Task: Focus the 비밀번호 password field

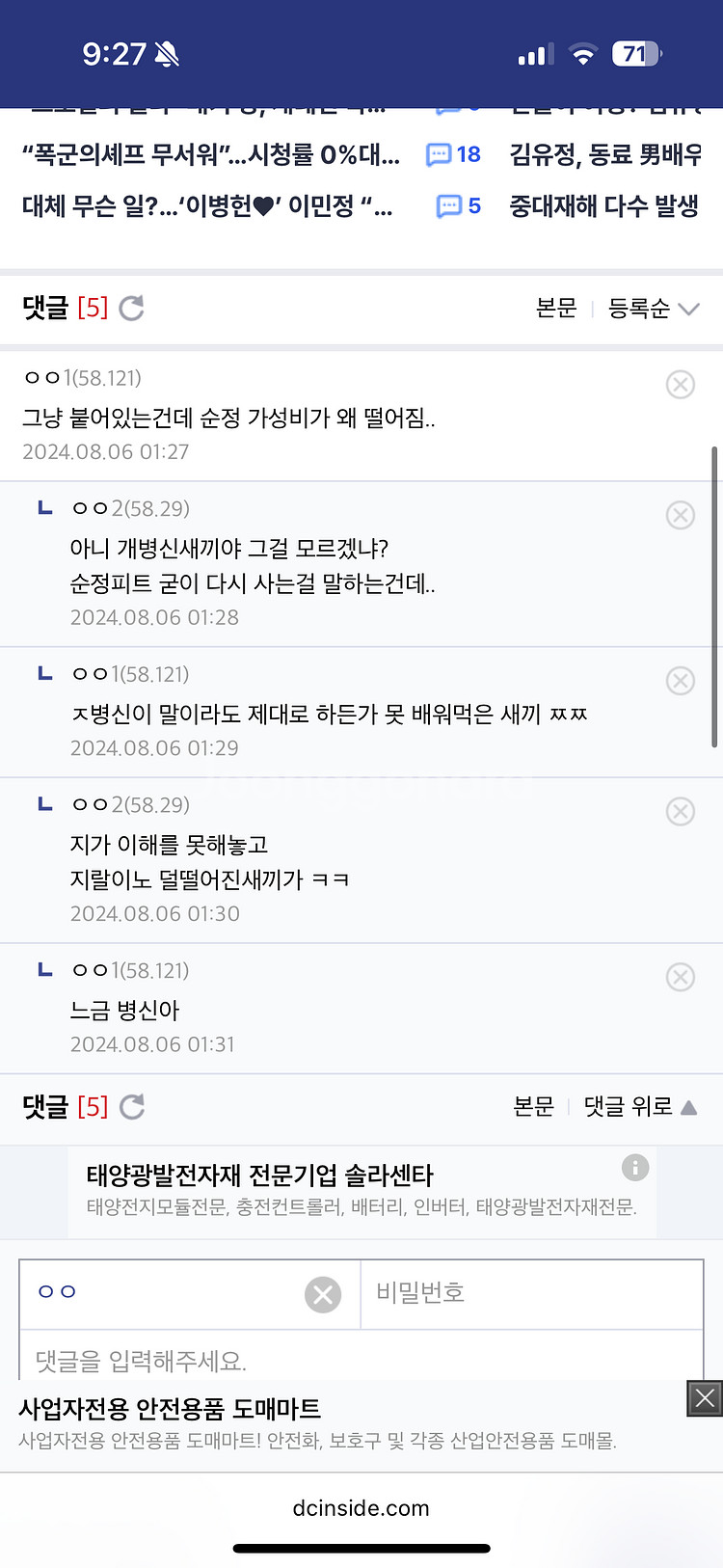Action: click(x=532, y=1293)
